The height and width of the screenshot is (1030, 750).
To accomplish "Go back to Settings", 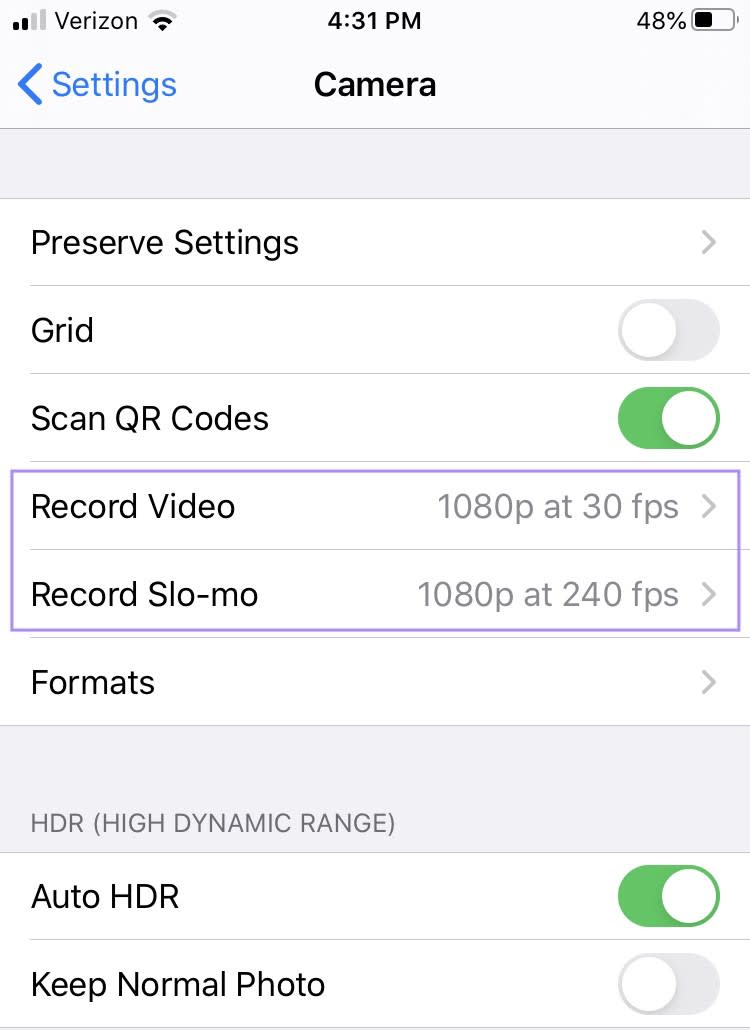I will (98, 85).
